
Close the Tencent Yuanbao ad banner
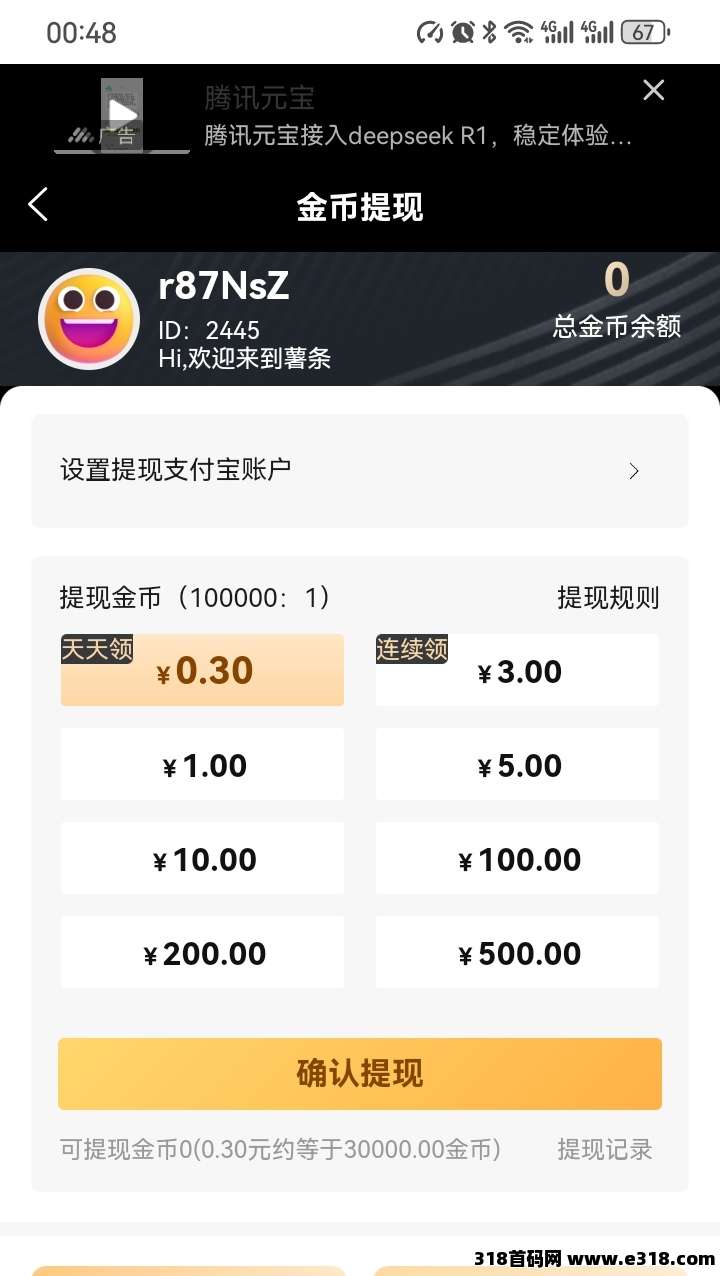point(653,91)
